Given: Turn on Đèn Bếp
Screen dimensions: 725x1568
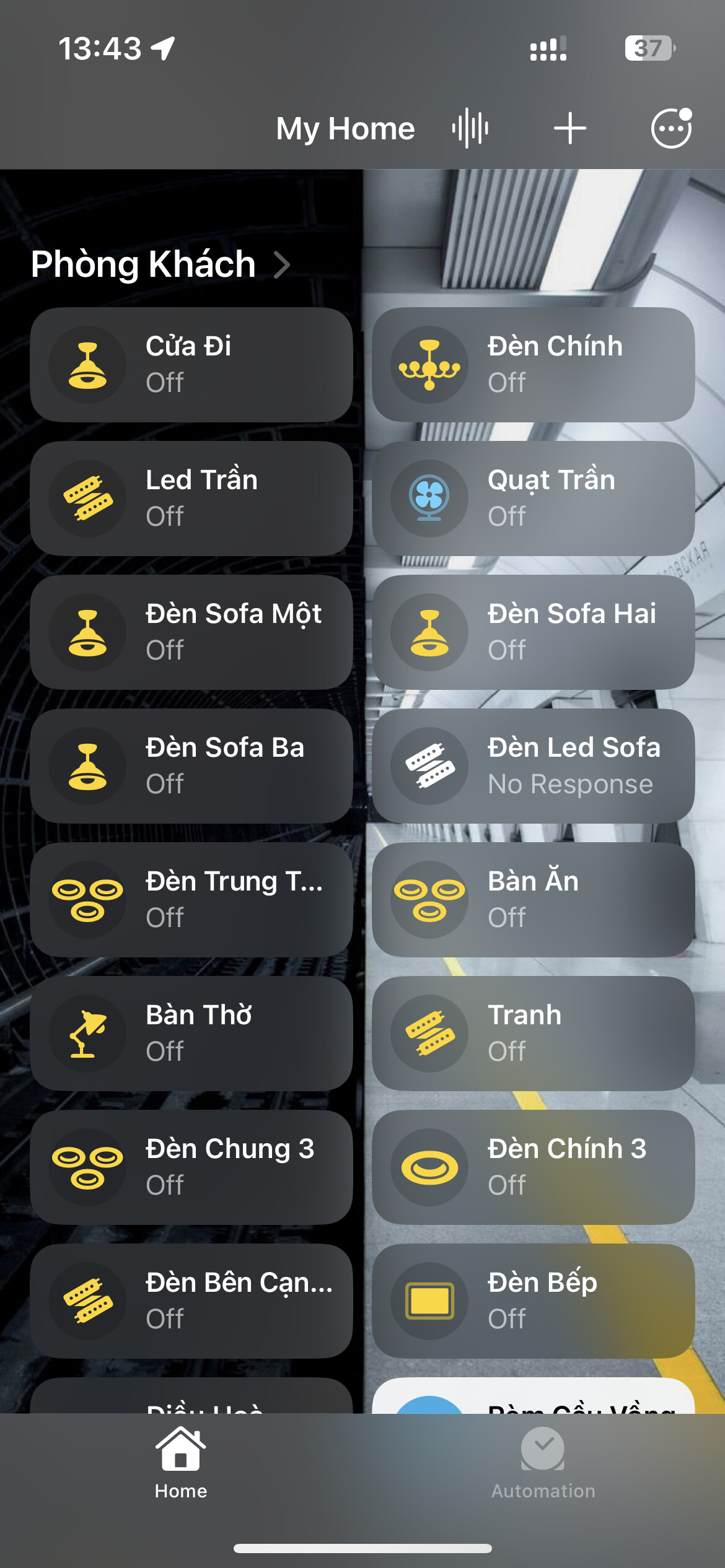Looking at the screenshot, I should click(429, 1301).
